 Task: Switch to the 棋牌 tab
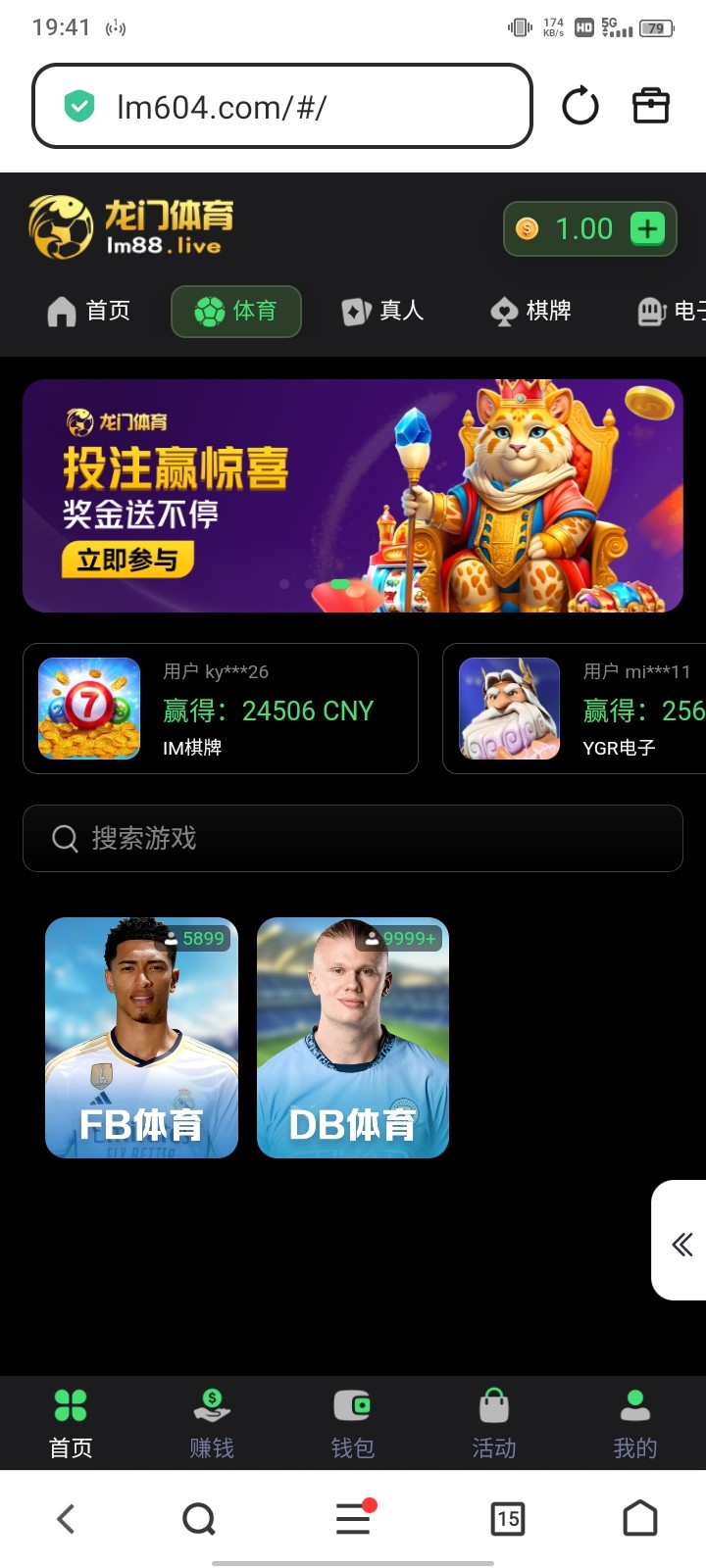click(x=530, y=311)
